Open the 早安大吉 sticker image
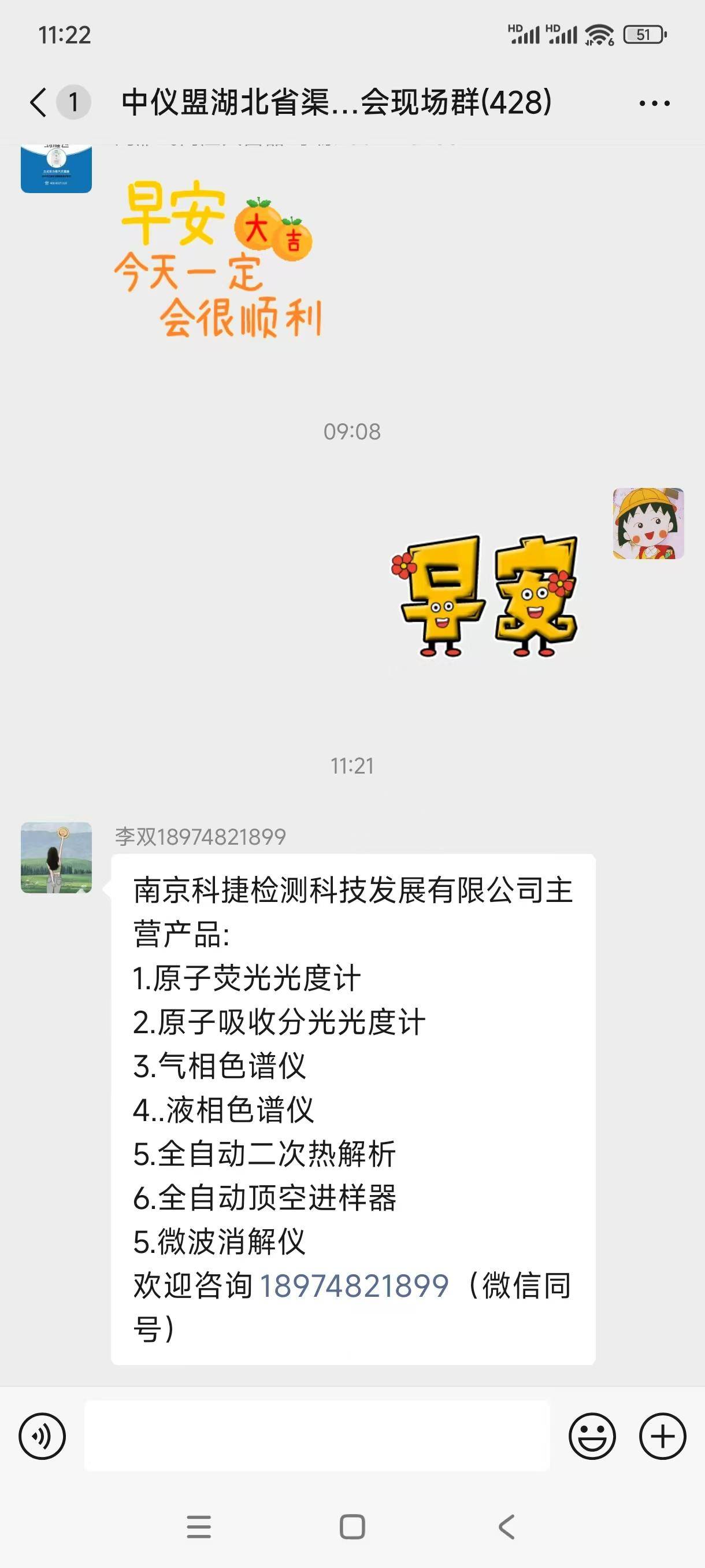This screenshot has height=1568, width=705. coord(219,259)
